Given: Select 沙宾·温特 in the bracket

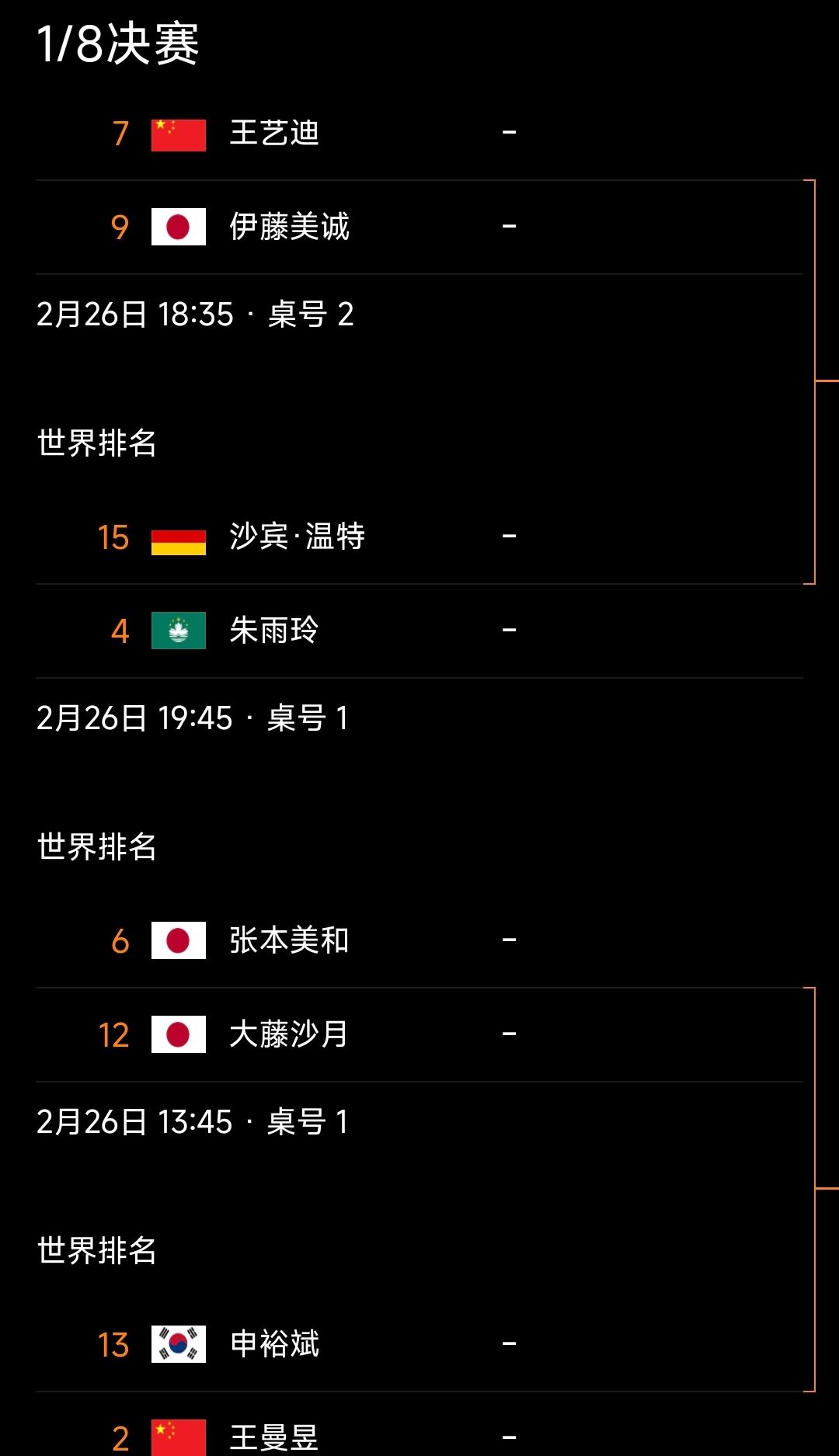Looking at the screenshot, I should tap(419, 537).
